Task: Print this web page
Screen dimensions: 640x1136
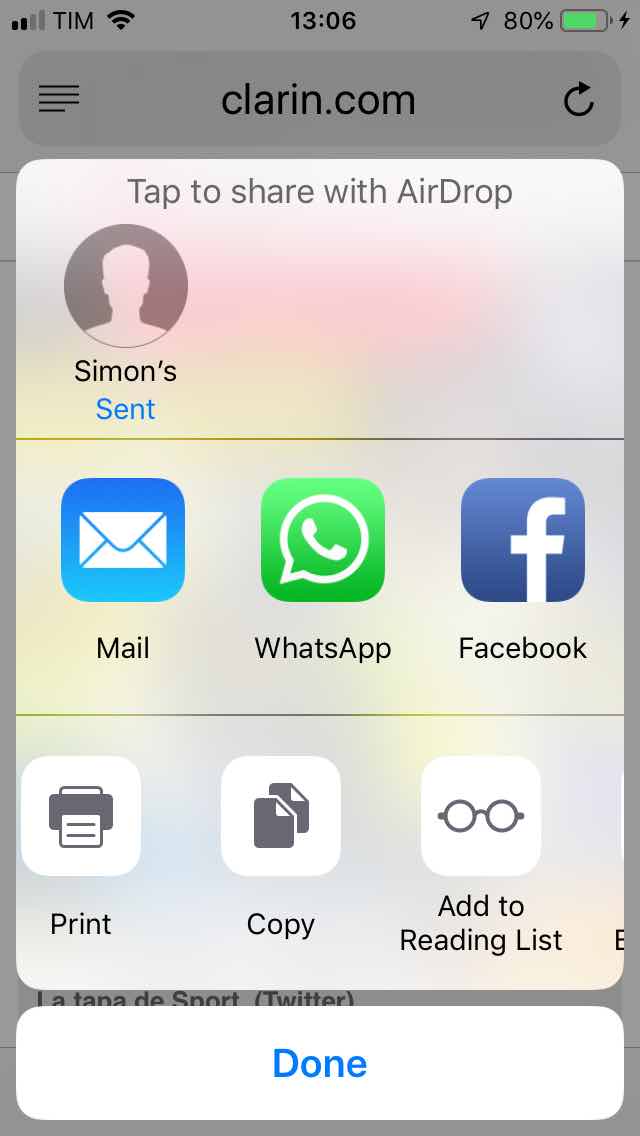Action: (x=81, y=816)
